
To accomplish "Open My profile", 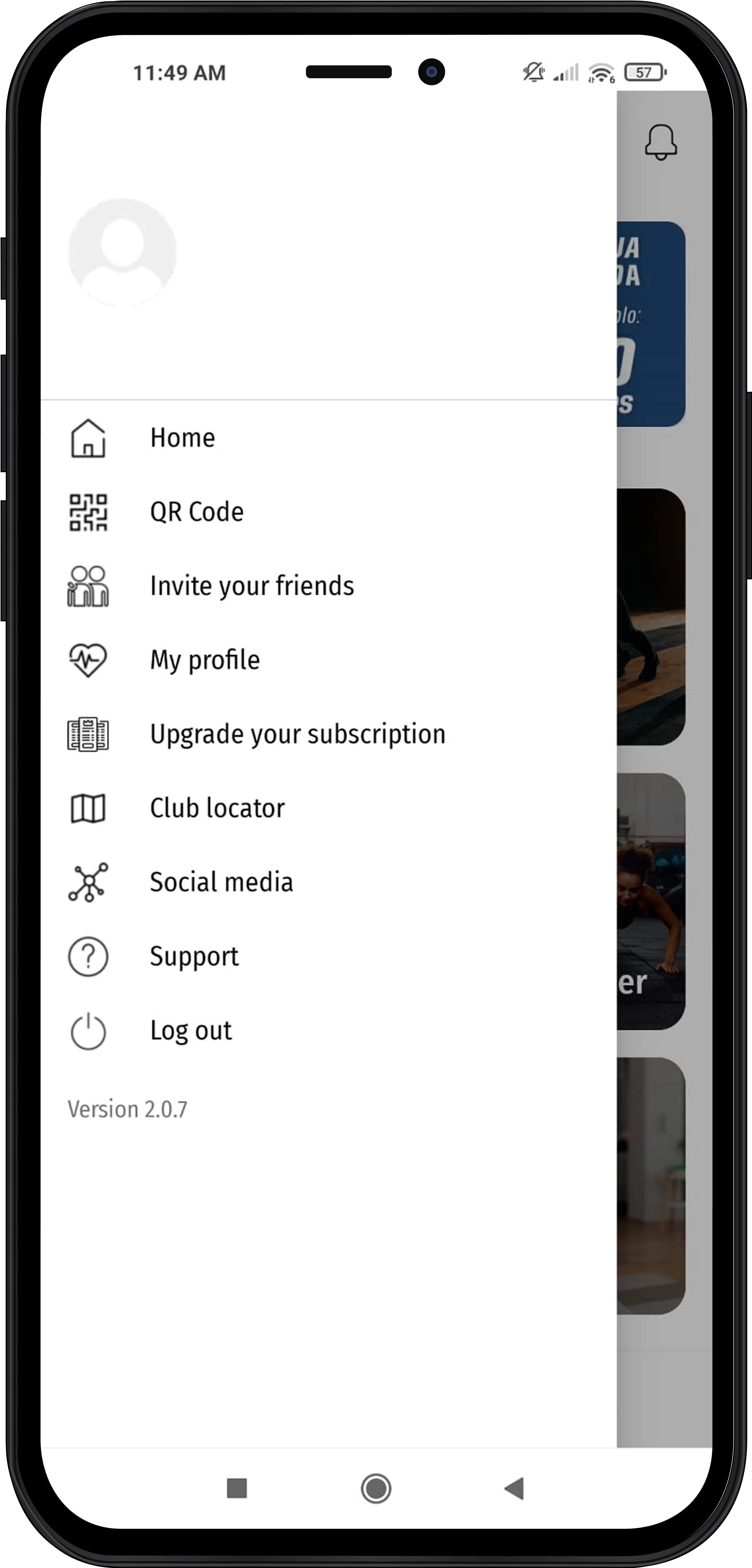I will [x=205, y=660].
